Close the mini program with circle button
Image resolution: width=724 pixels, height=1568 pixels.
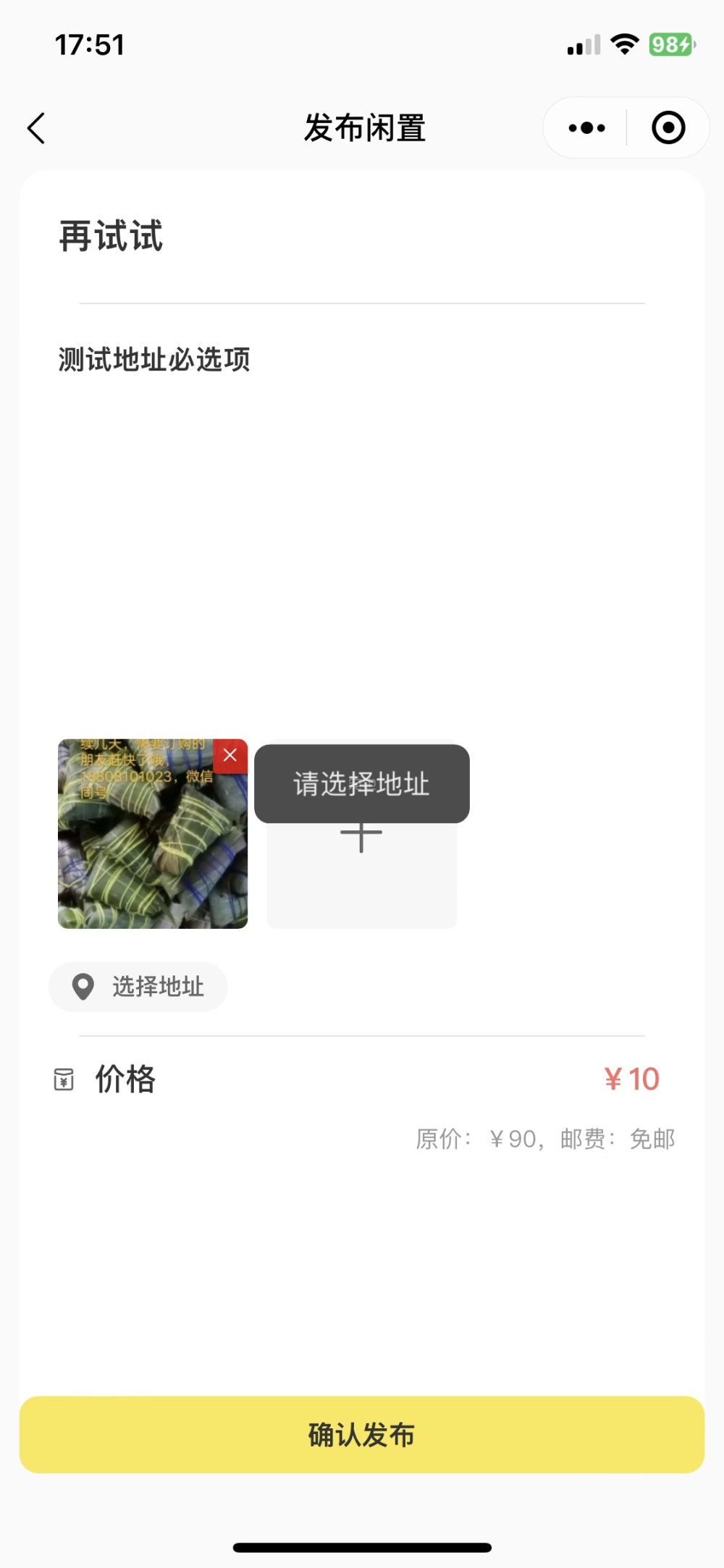point(668,128)
